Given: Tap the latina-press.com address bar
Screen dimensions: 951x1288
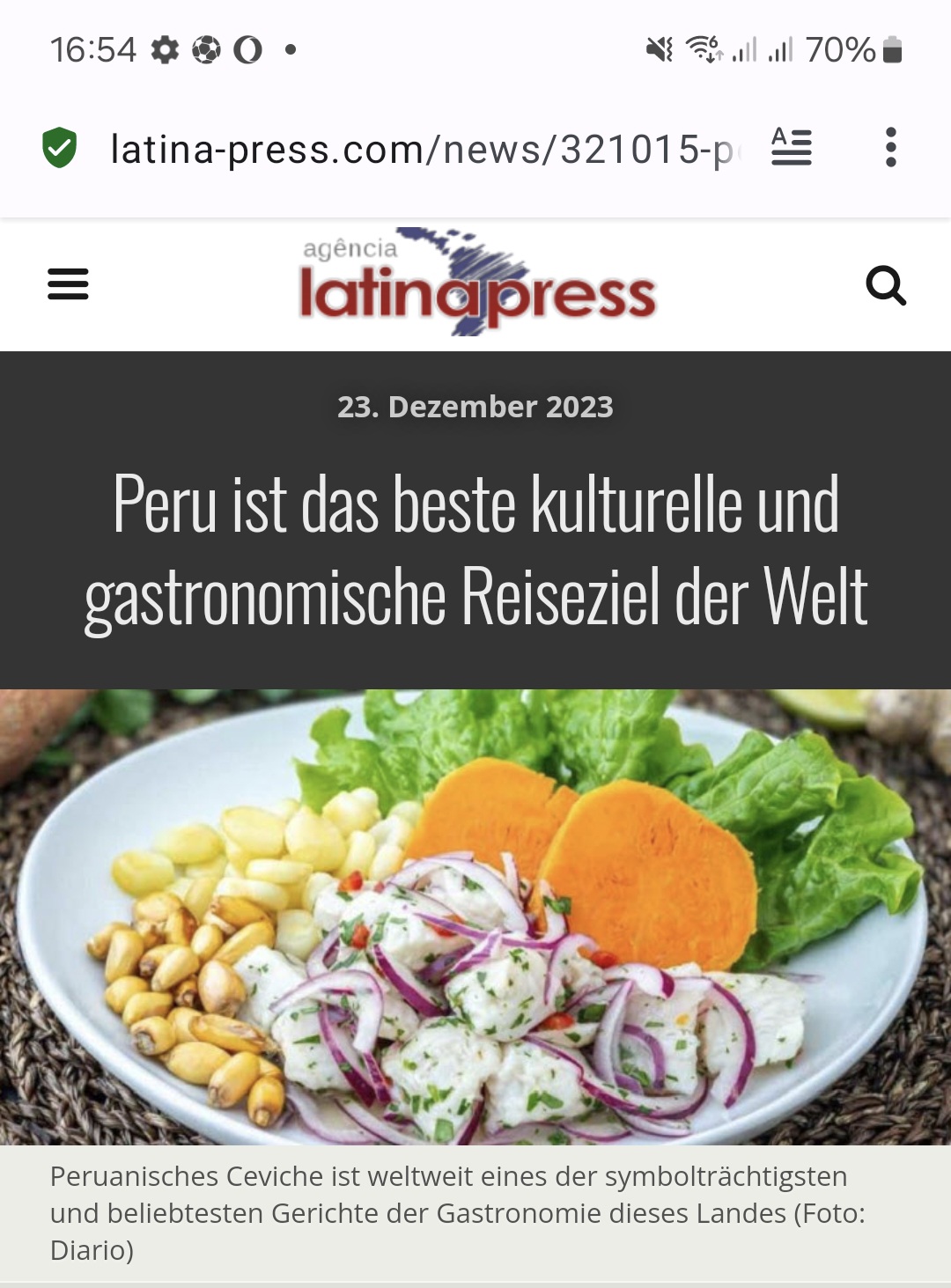Looking at the screenshot, I should coord(424,149).
